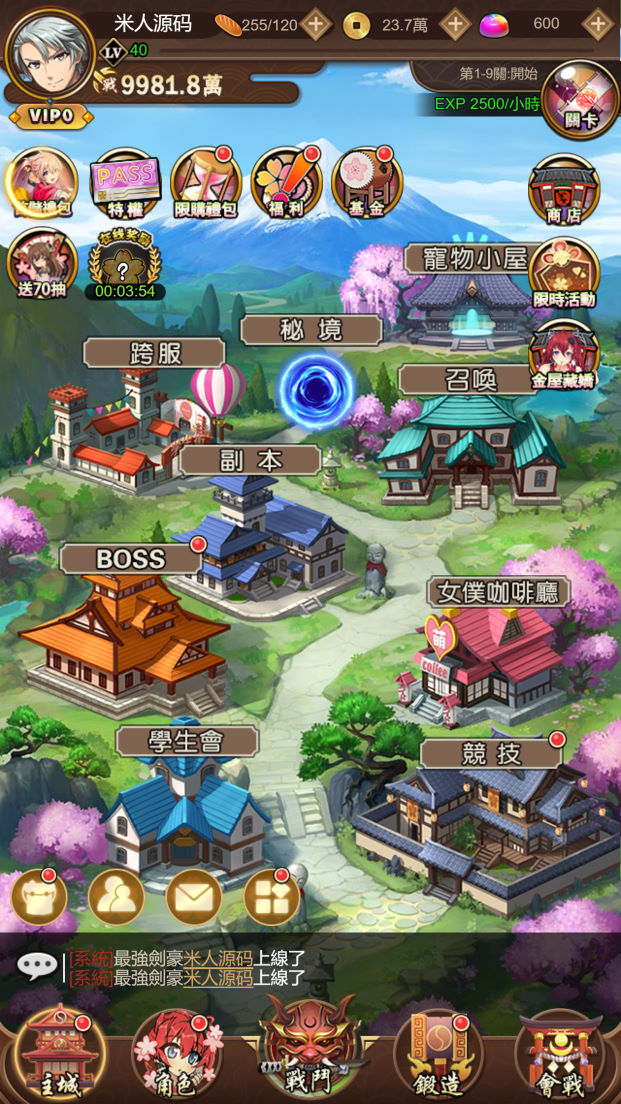Add more gold coins with plus button

pos(455,24)
